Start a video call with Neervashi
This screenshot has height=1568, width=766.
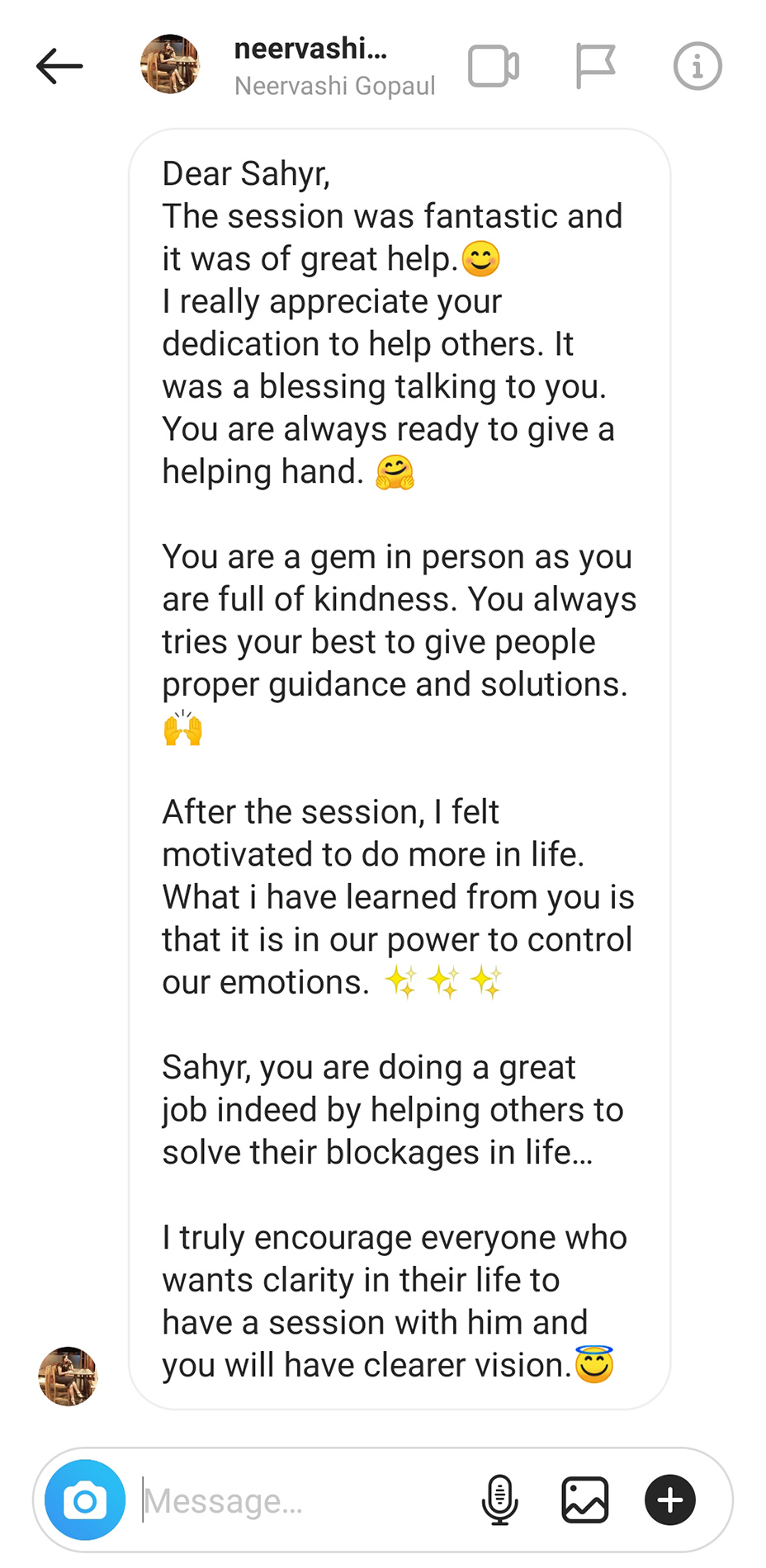point(493,66)
